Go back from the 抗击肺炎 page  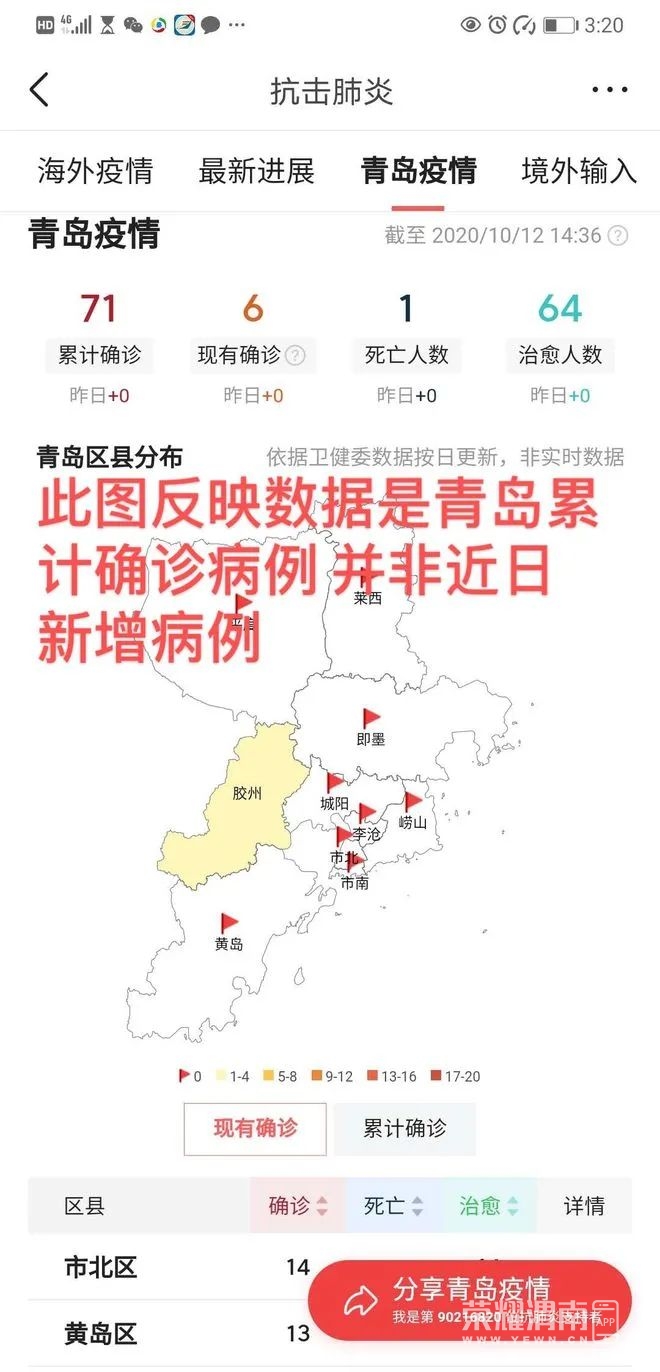[x=39, y=90]
